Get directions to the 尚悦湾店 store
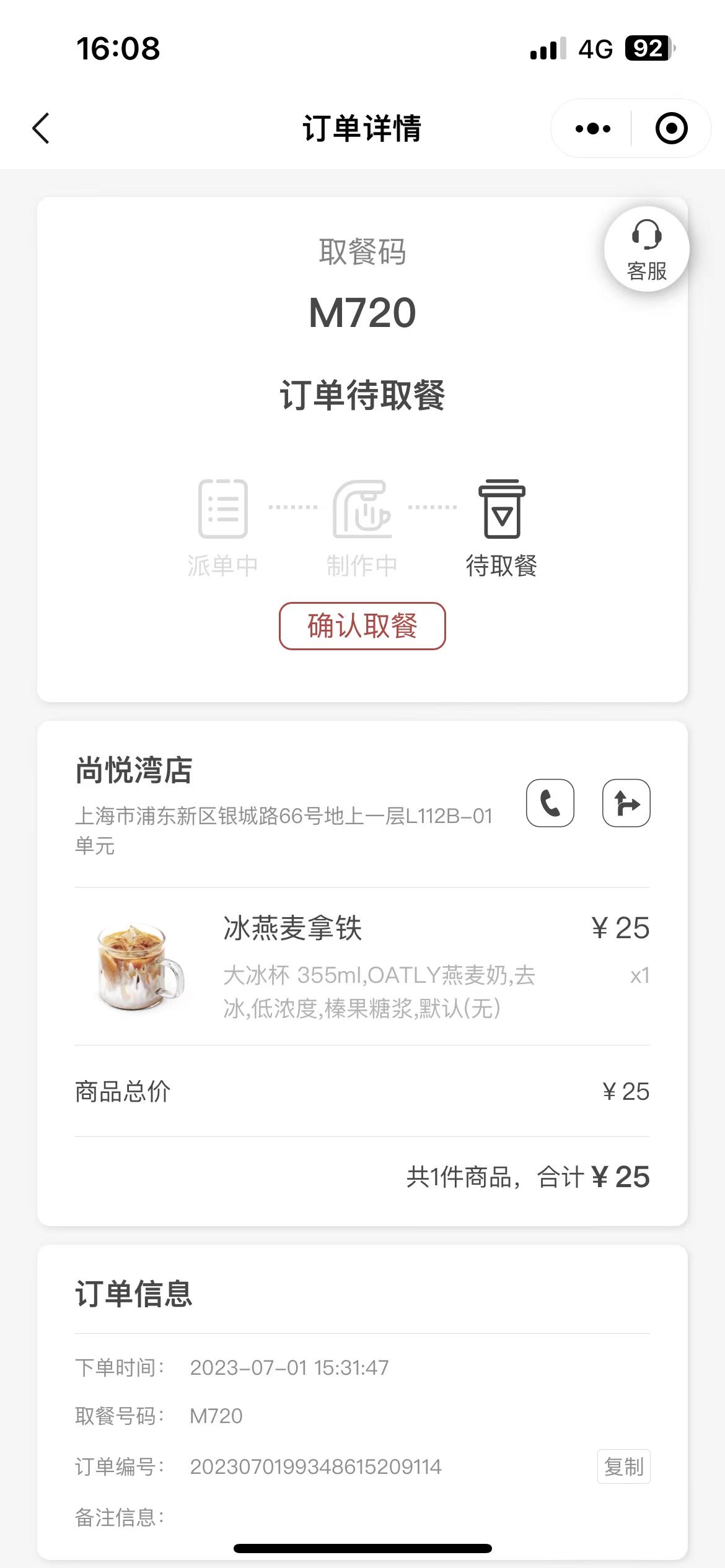The image size is (725, 1568). [x=626, y=803]
